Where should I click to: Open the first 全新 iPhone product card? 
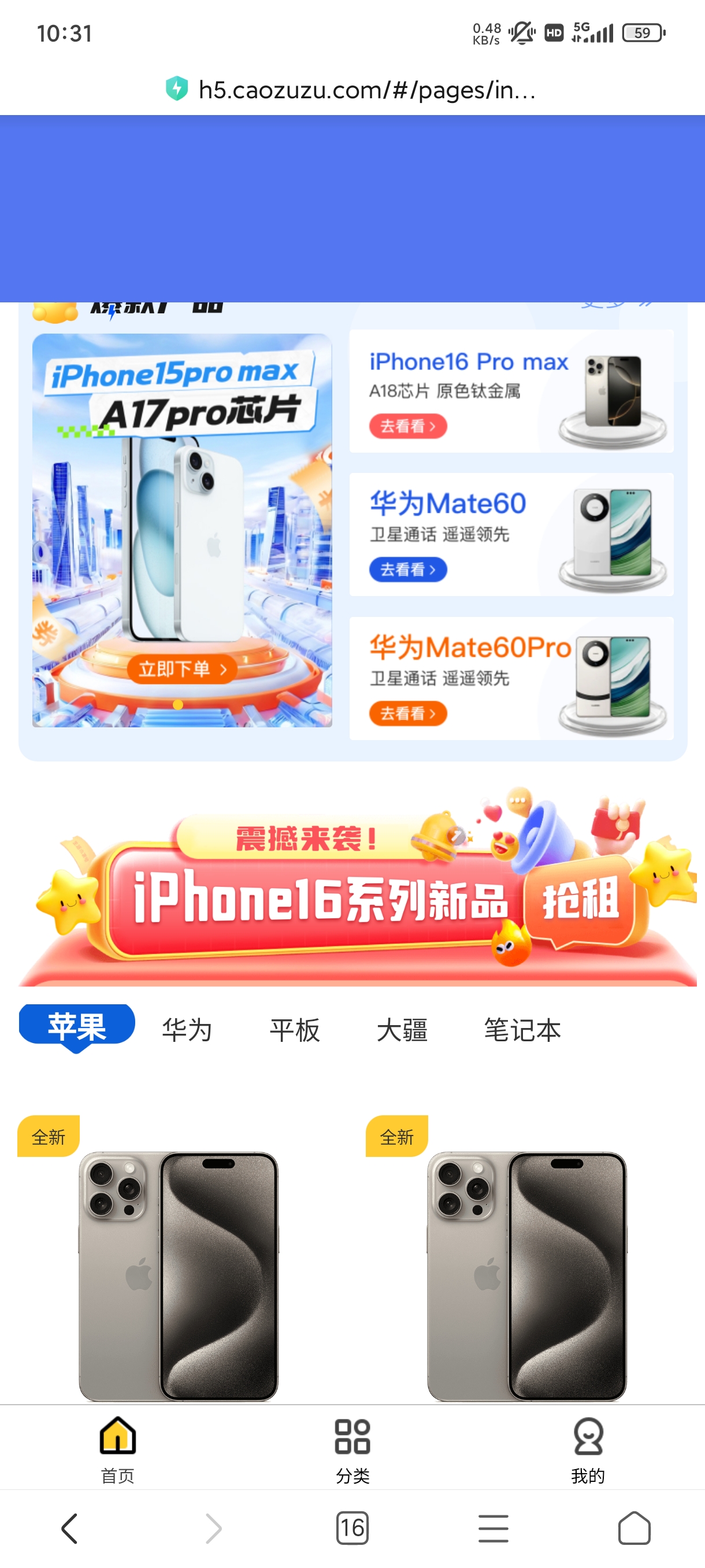178,1259
